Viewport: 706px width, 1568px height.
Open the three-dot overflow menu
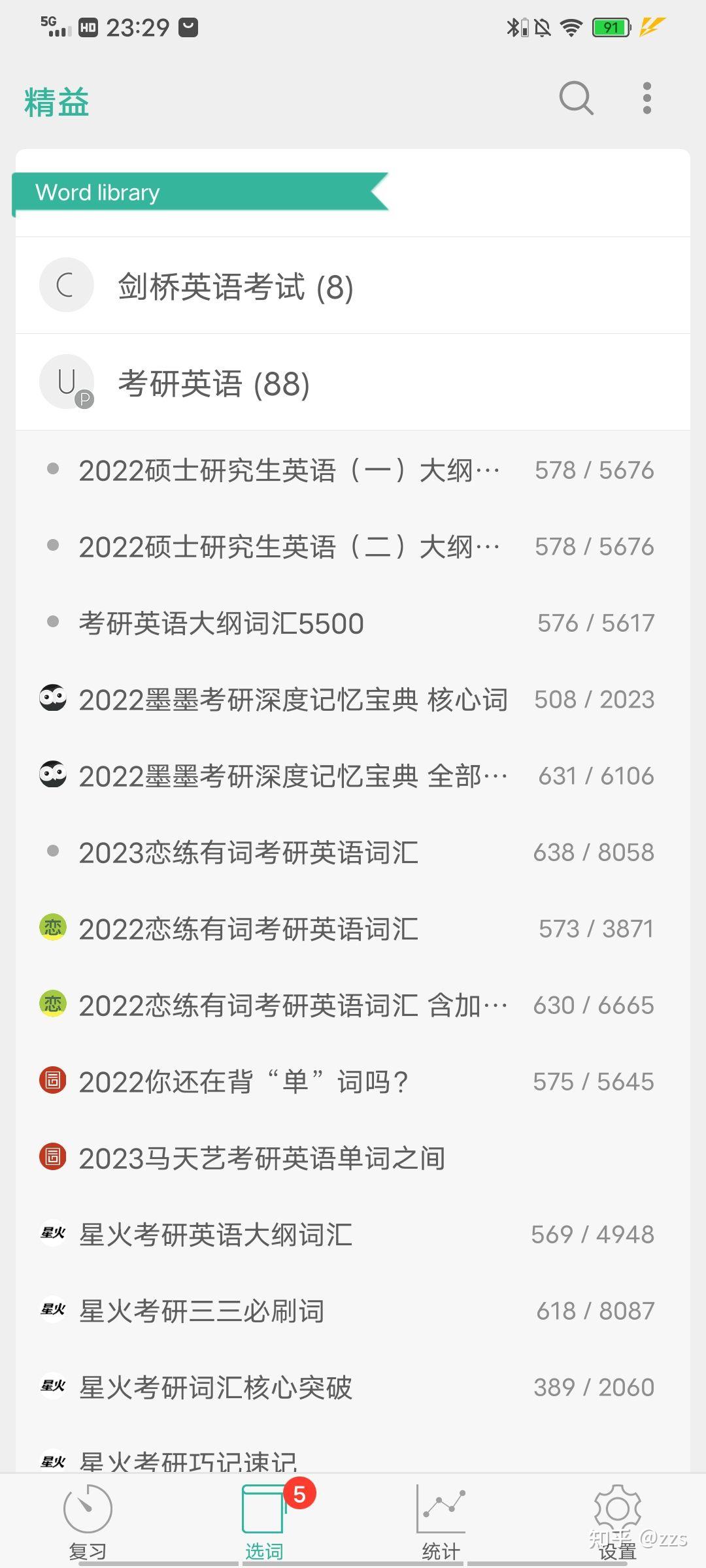[647, 99]
